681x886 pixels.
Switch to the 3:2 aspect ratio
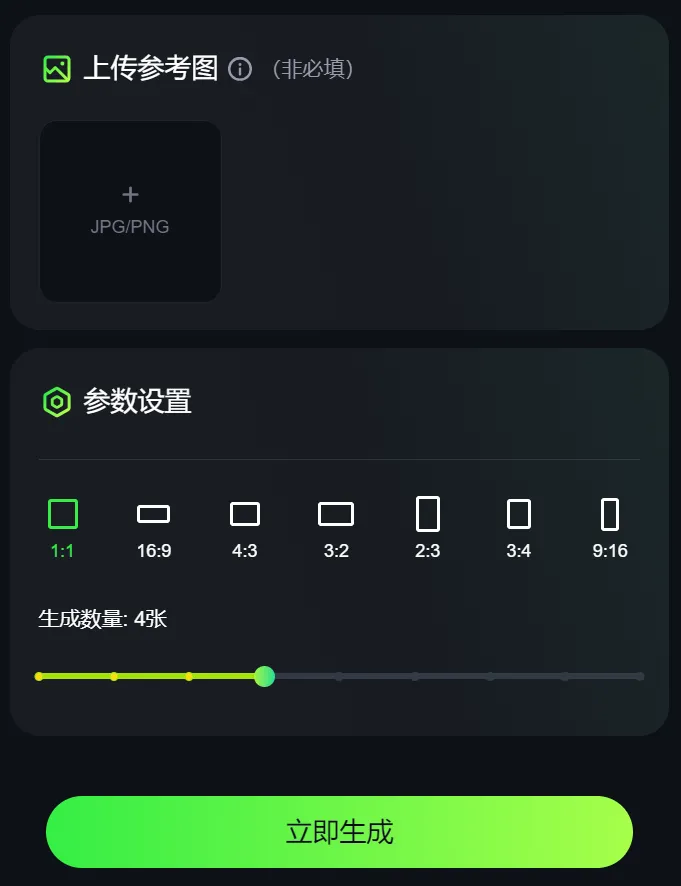point(336,527)
